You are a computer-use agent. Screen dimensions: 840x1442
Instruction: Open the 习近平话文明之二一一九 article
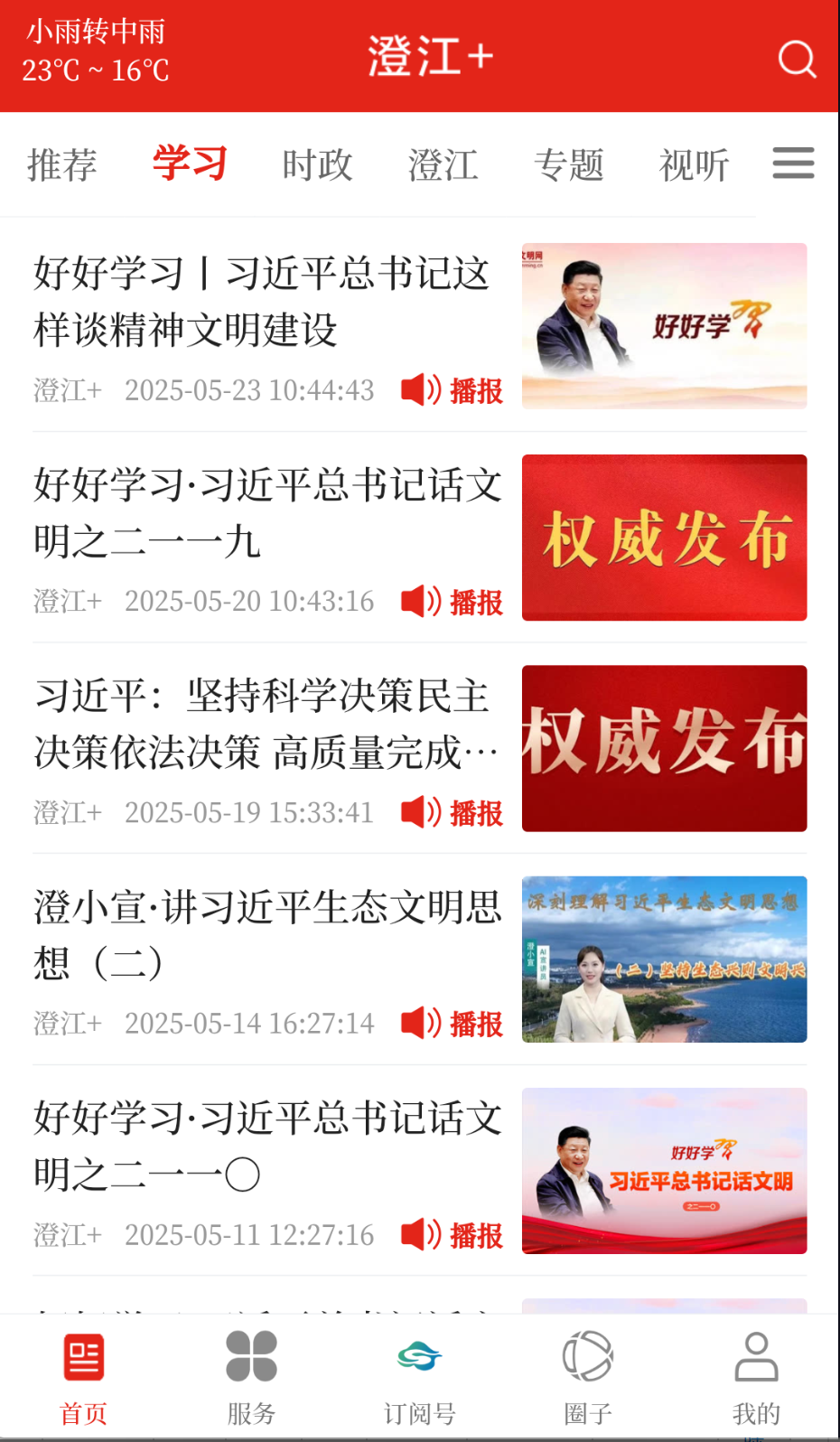click(x=262, y=514)
